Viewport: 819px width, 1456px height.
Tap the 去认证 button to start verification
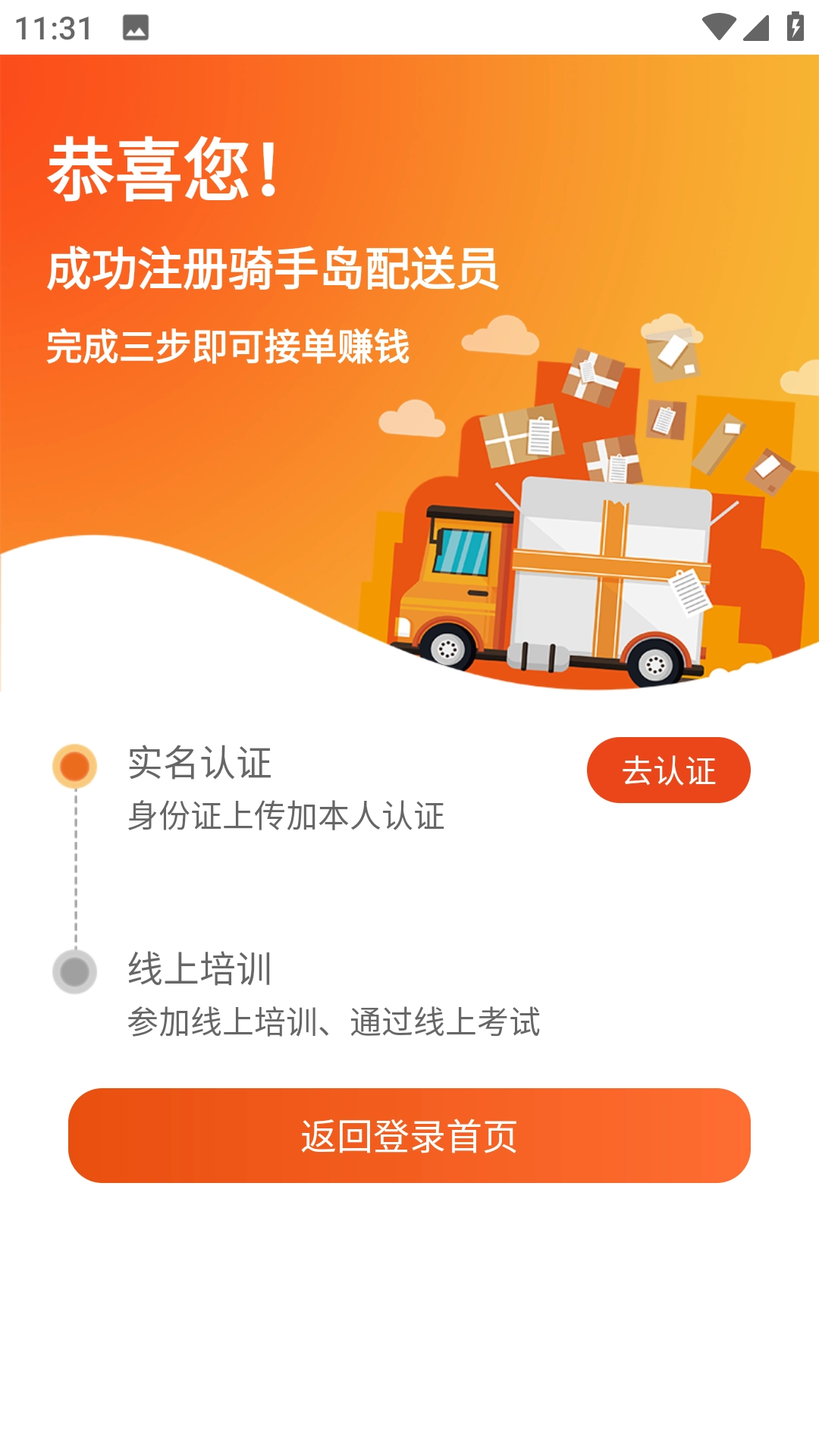click(x=669, y=770)
